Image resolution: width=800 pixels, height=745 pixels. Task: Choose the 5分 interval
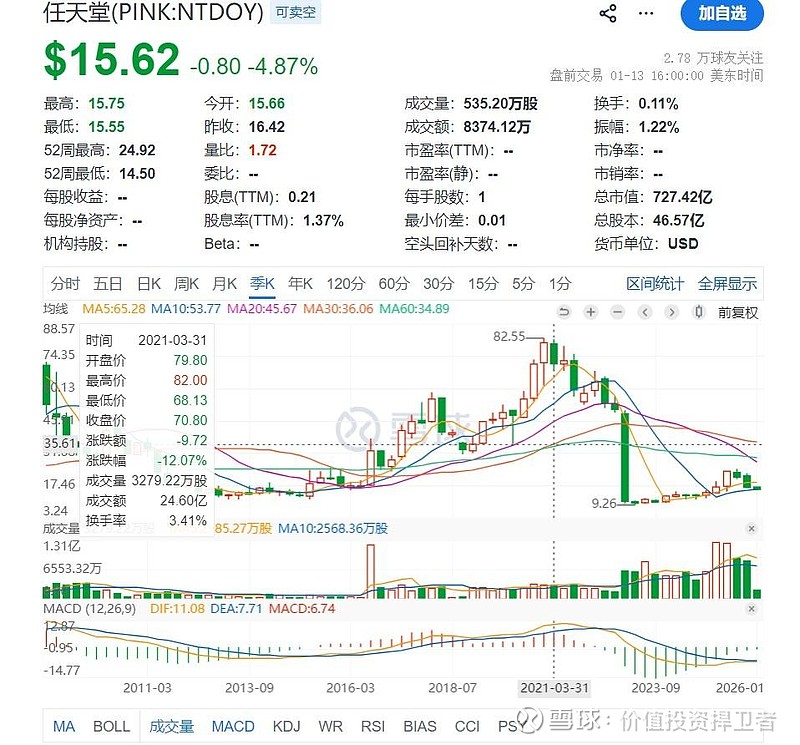coord(523,283)
